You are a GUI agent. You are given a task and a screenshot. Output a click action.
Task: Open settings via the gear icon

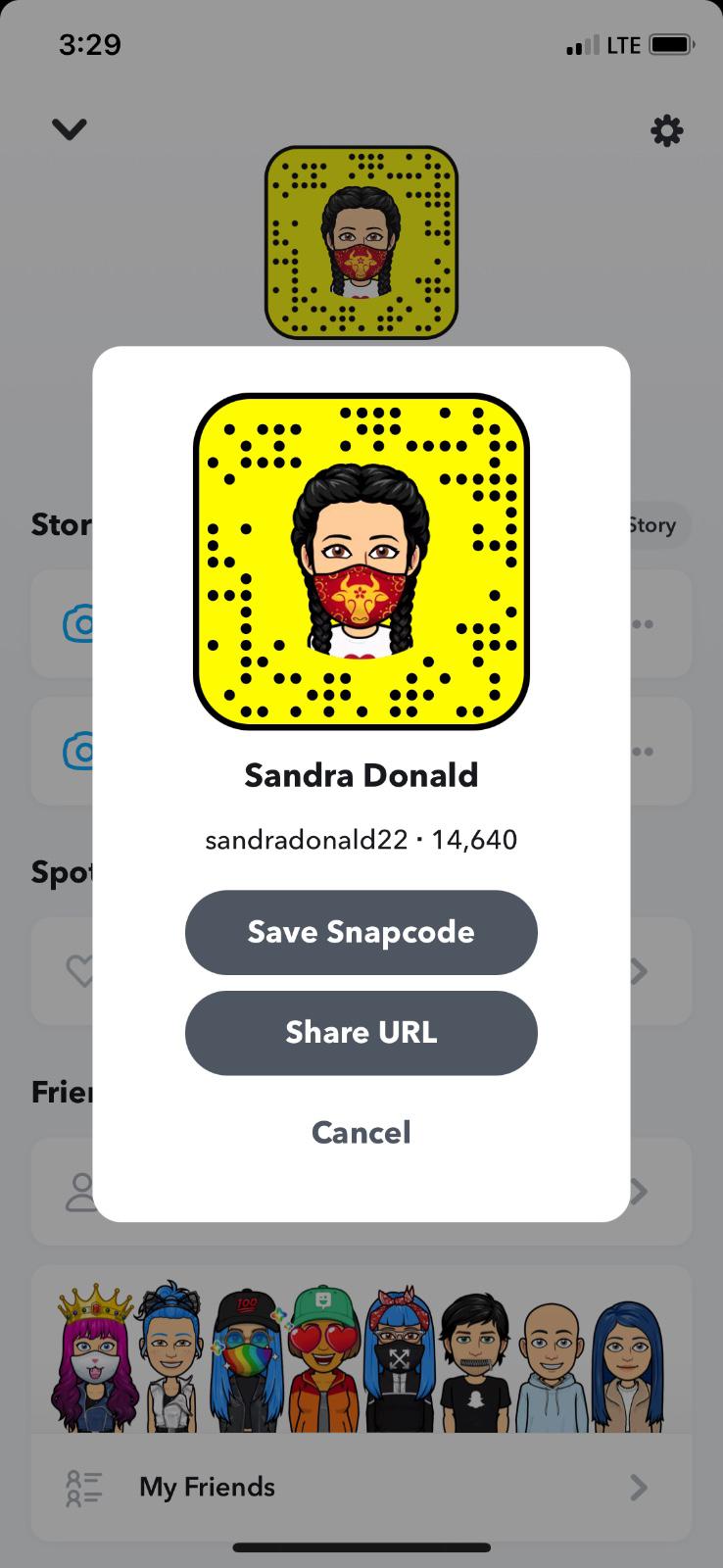(x=666, y=130)
